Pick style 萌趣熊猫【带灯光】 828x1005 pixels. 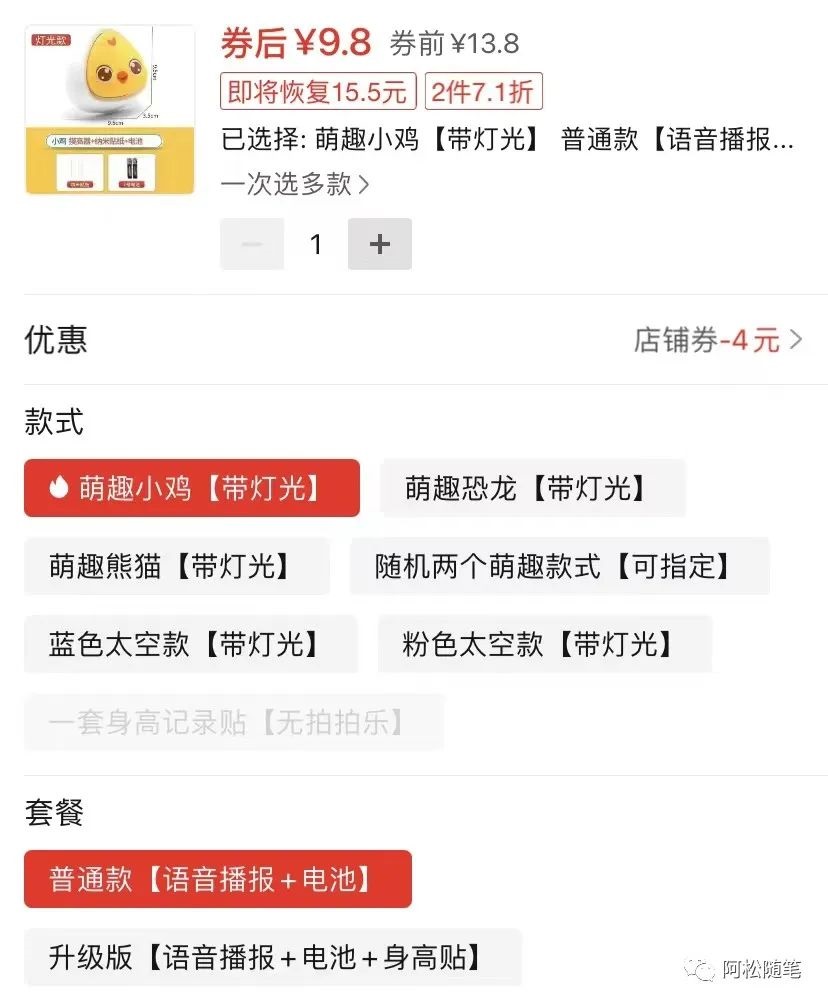tap(176, 566)
